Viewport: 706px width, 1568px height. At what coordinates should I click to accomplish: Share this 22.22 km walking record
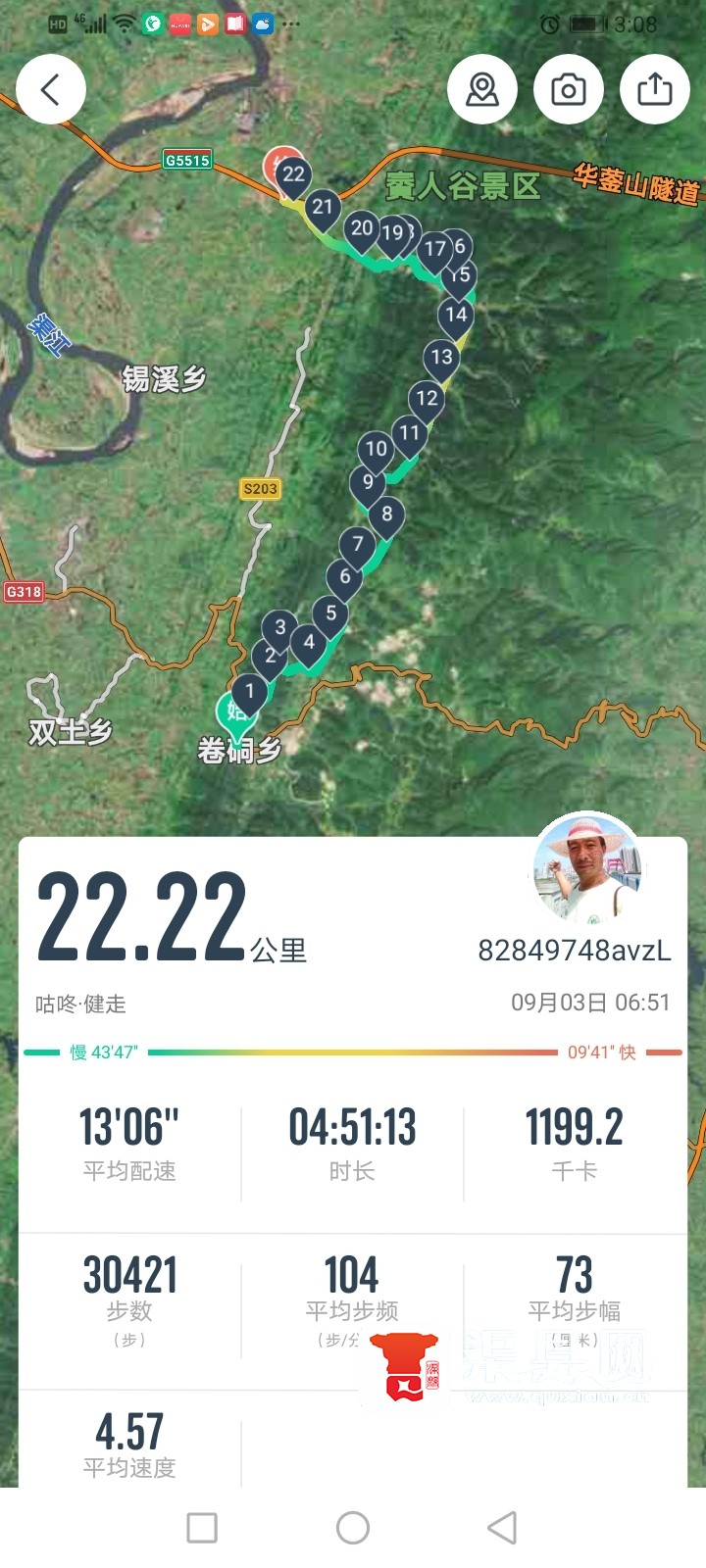pyautogui.click(x=655, y=90)
